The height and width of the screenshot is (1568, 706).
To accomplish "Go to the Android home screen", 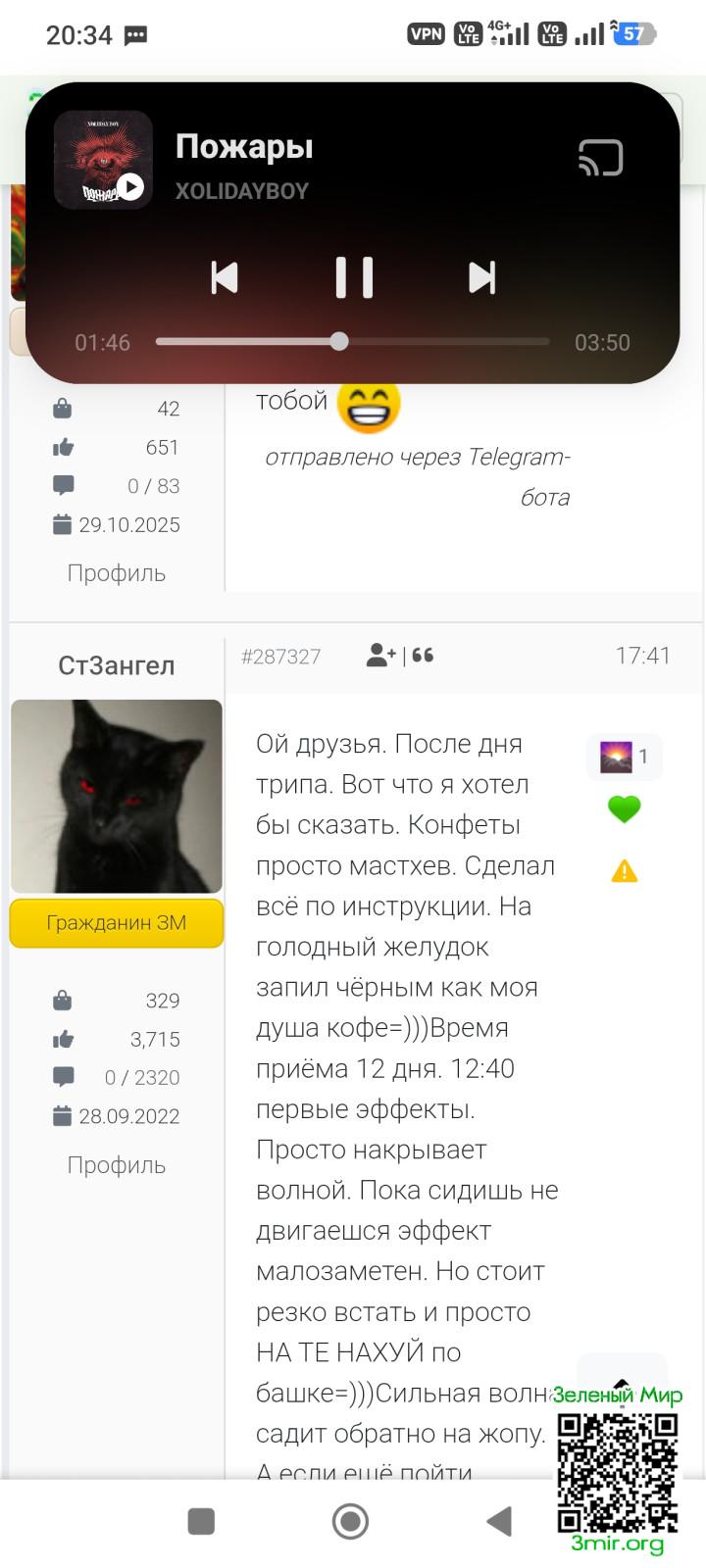I will coord(350,1521).
